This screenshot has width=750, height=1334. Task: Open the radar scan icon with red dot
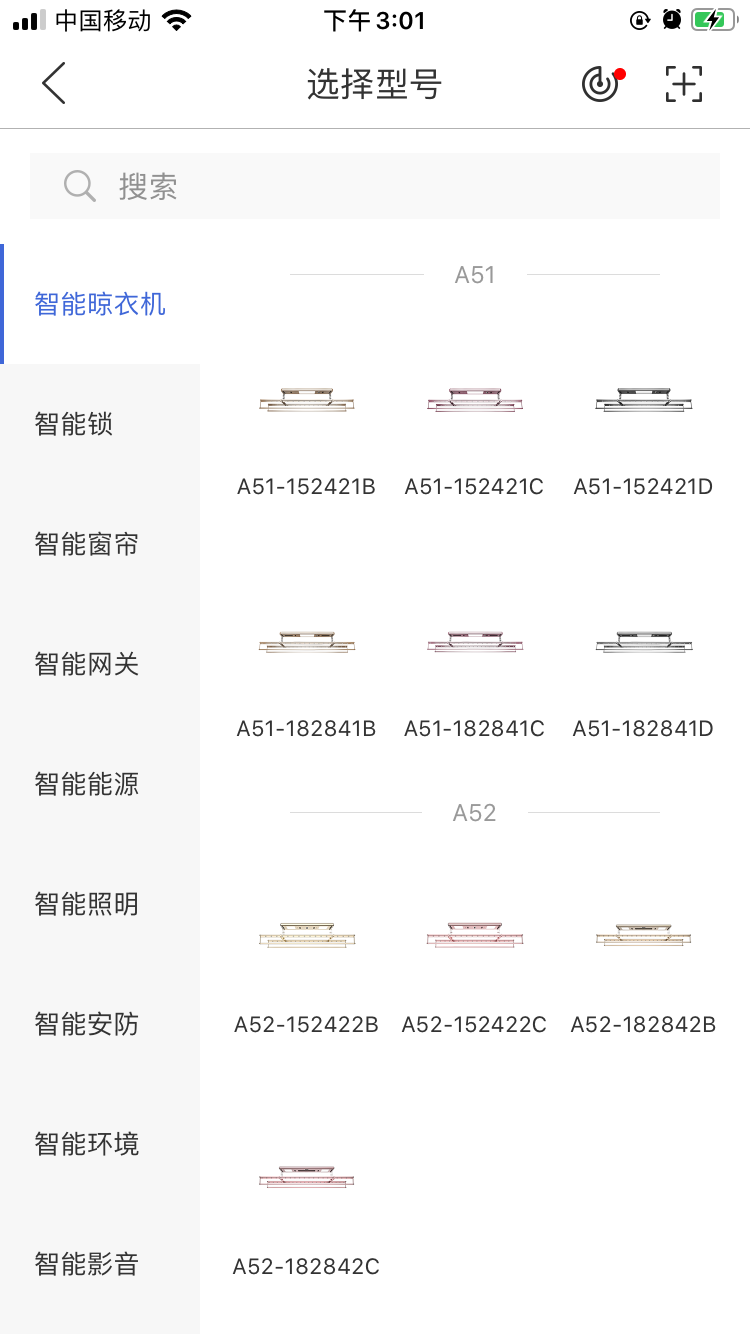click(602, 84)
